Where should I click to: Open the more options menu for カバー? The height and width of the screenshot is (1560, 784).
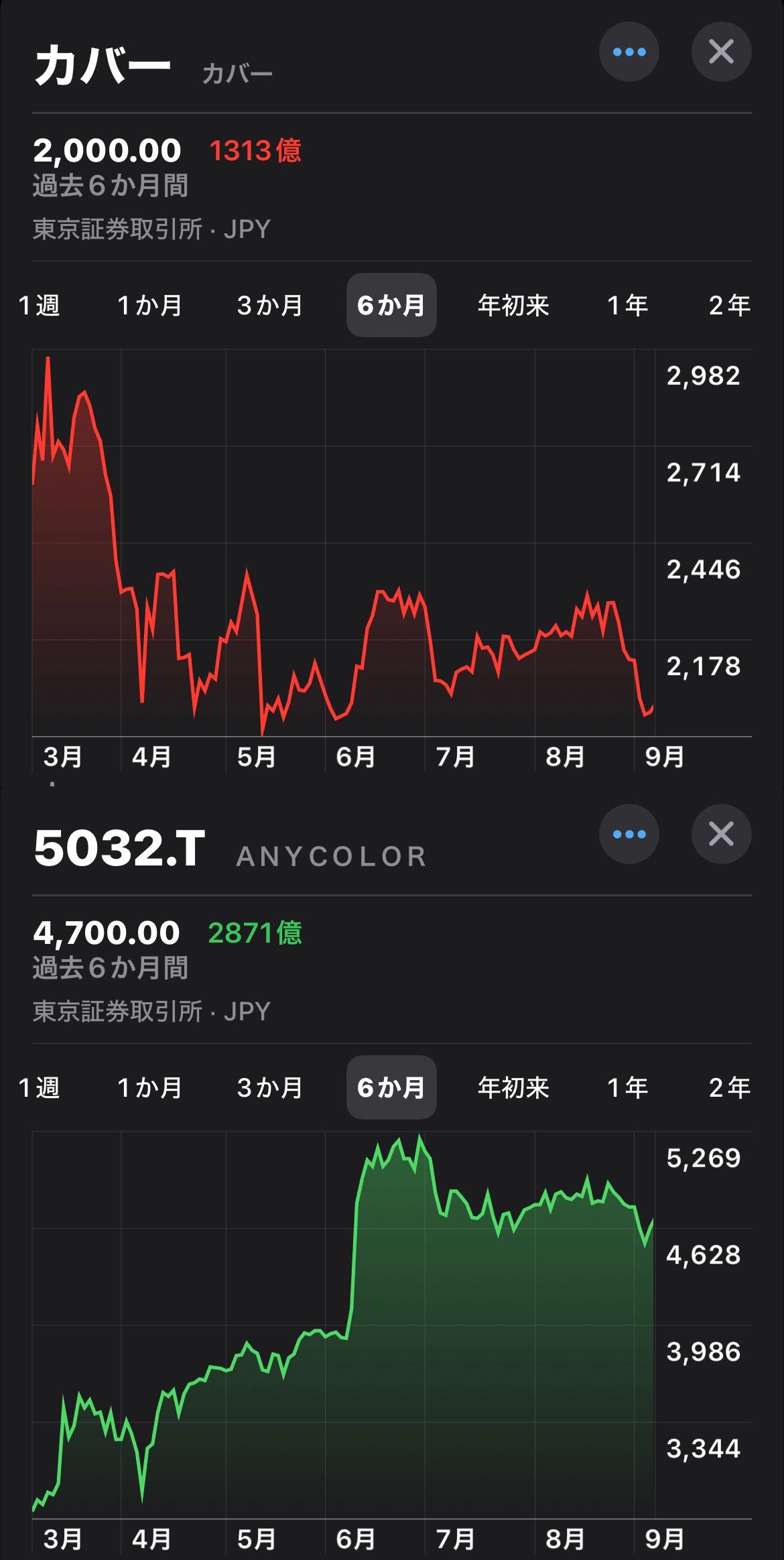coord(629,52)
